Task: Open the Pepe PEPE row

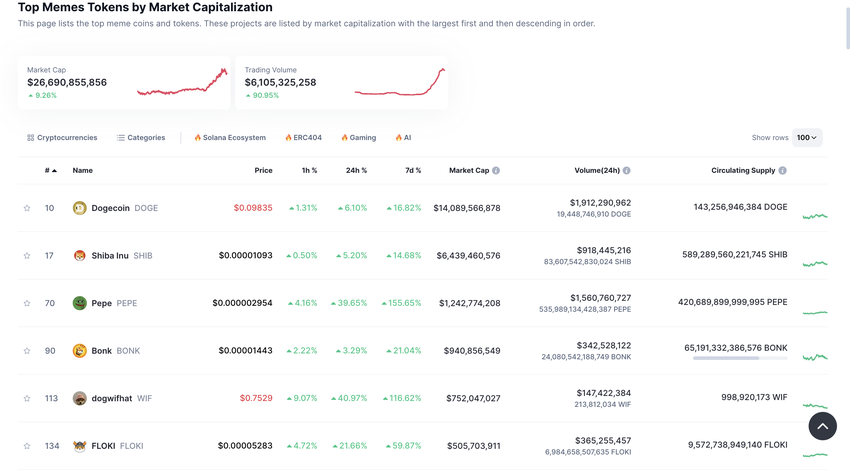Action: tap(102, 303)
